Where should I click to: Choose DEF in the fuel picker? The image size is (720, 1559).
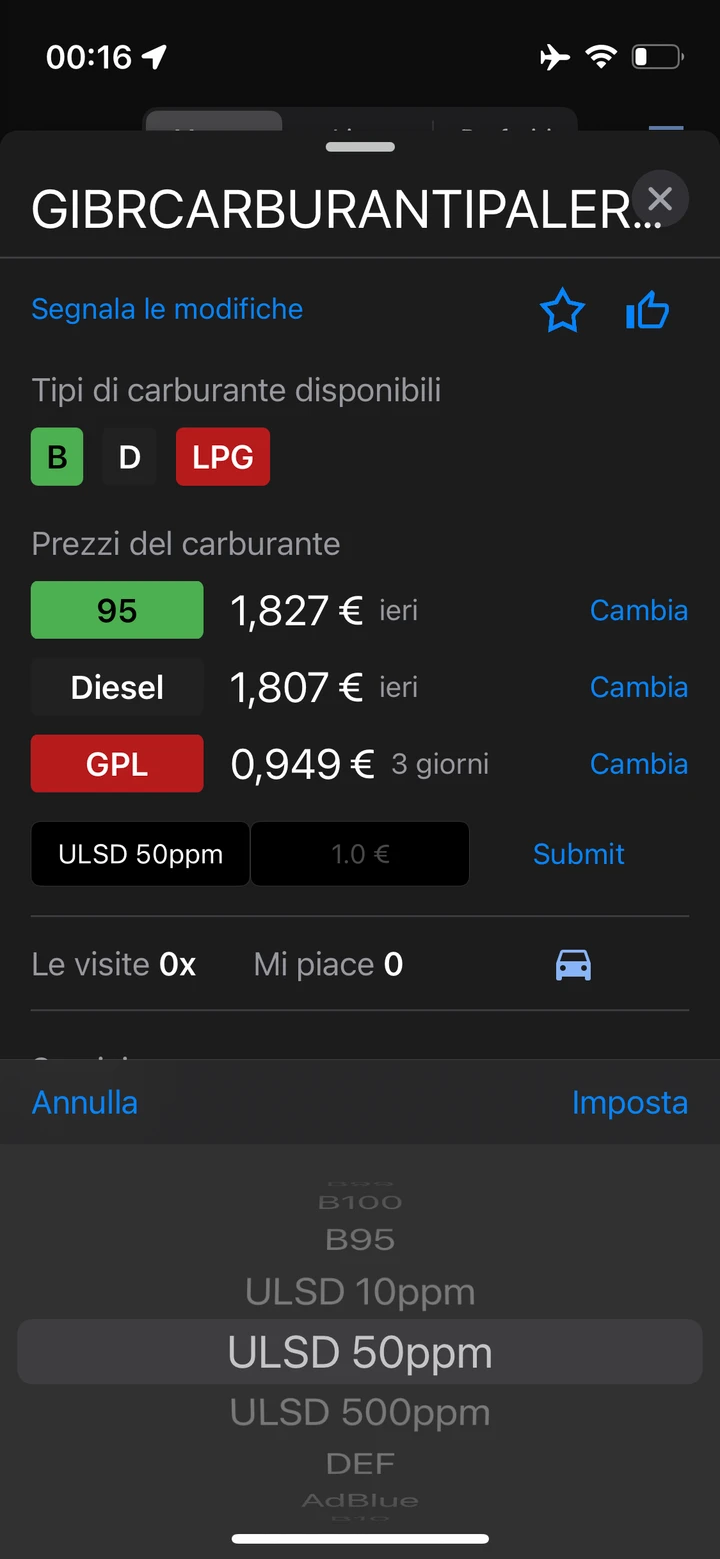point(360,1464)
